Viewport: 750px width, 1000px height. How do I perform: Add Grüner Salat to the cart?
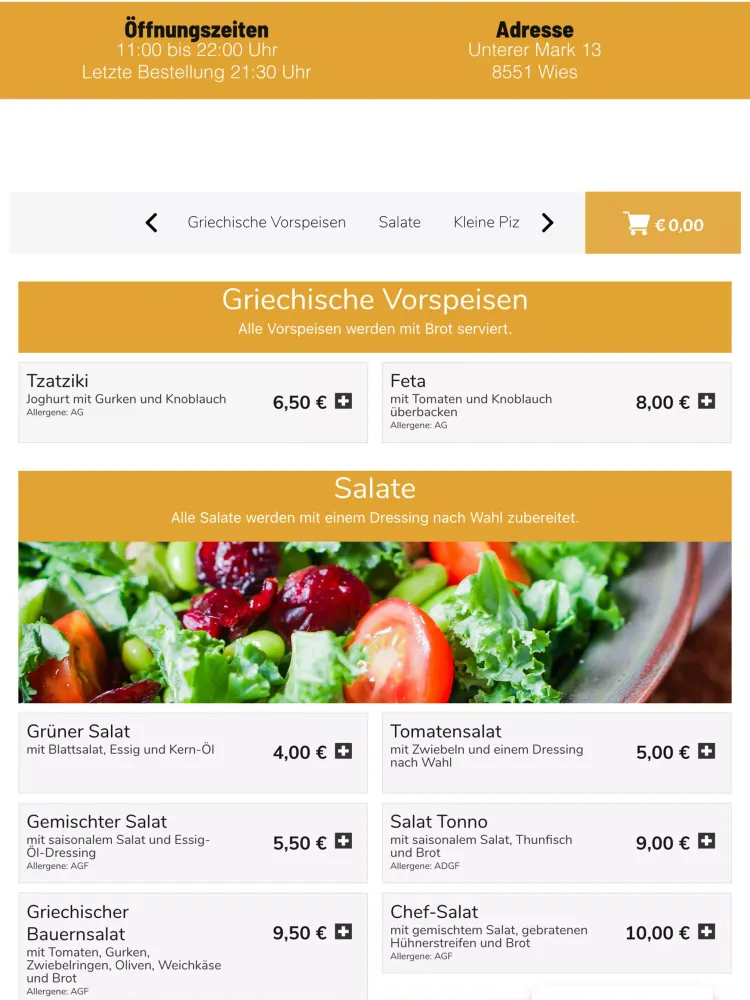click(x=343, y=752)
